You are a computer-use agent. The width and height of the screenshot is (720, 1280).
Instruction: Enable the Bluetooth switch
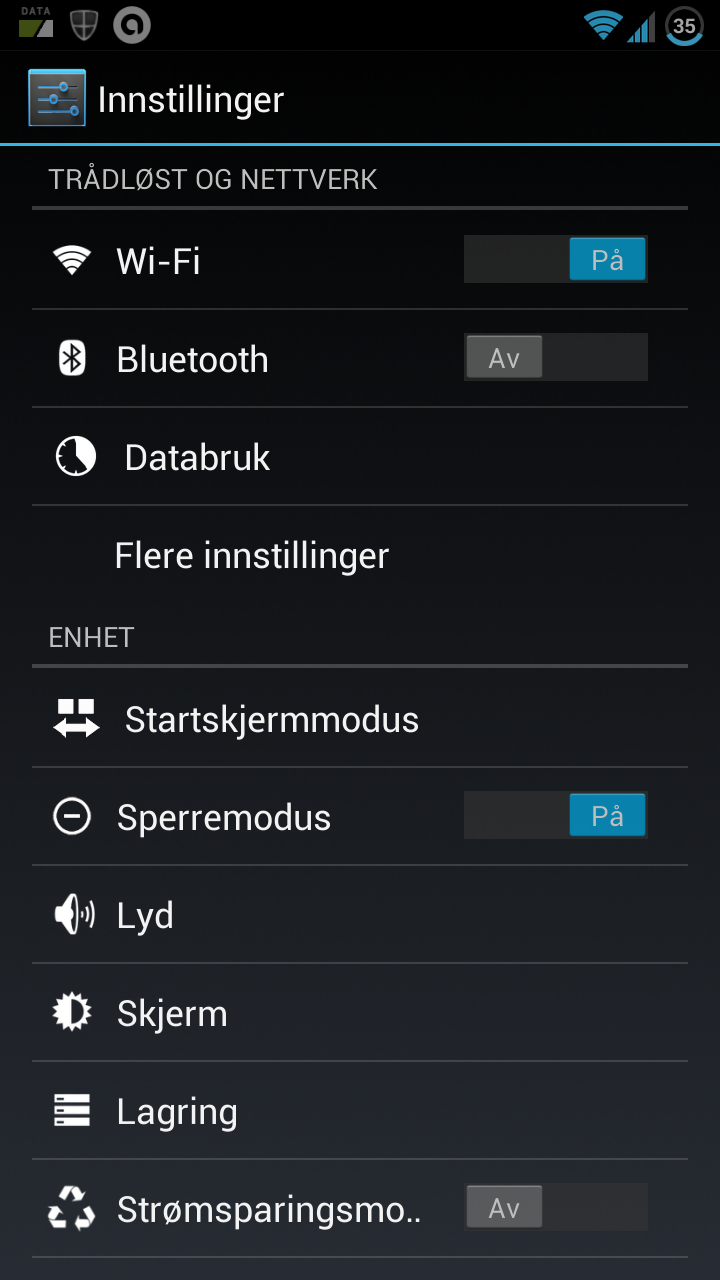coord(555,358)
